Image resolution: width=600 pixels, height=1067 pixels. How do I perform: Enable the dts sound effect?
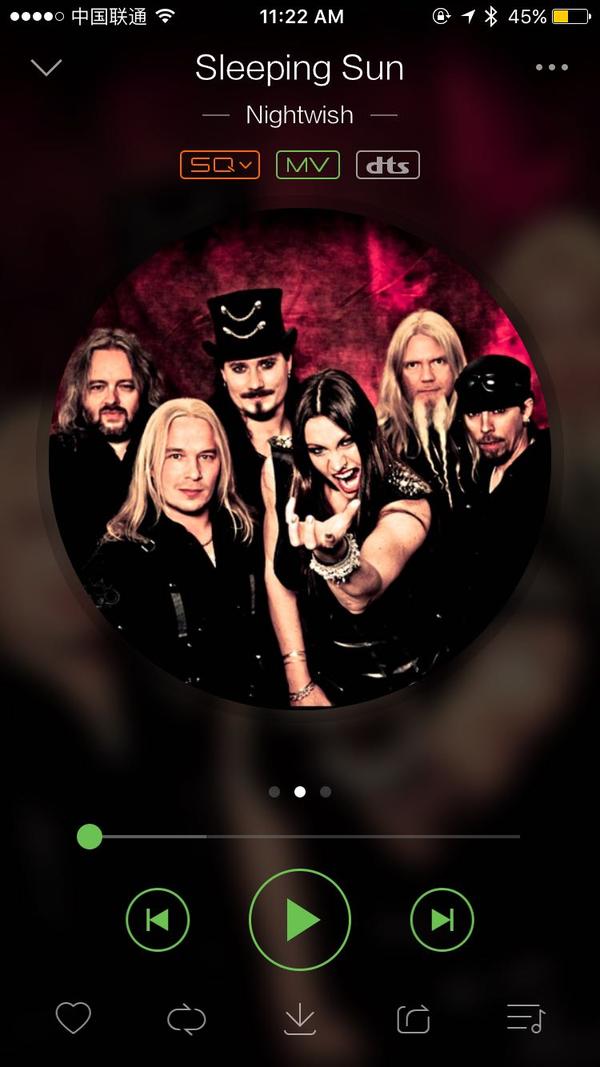click(388, 165)
